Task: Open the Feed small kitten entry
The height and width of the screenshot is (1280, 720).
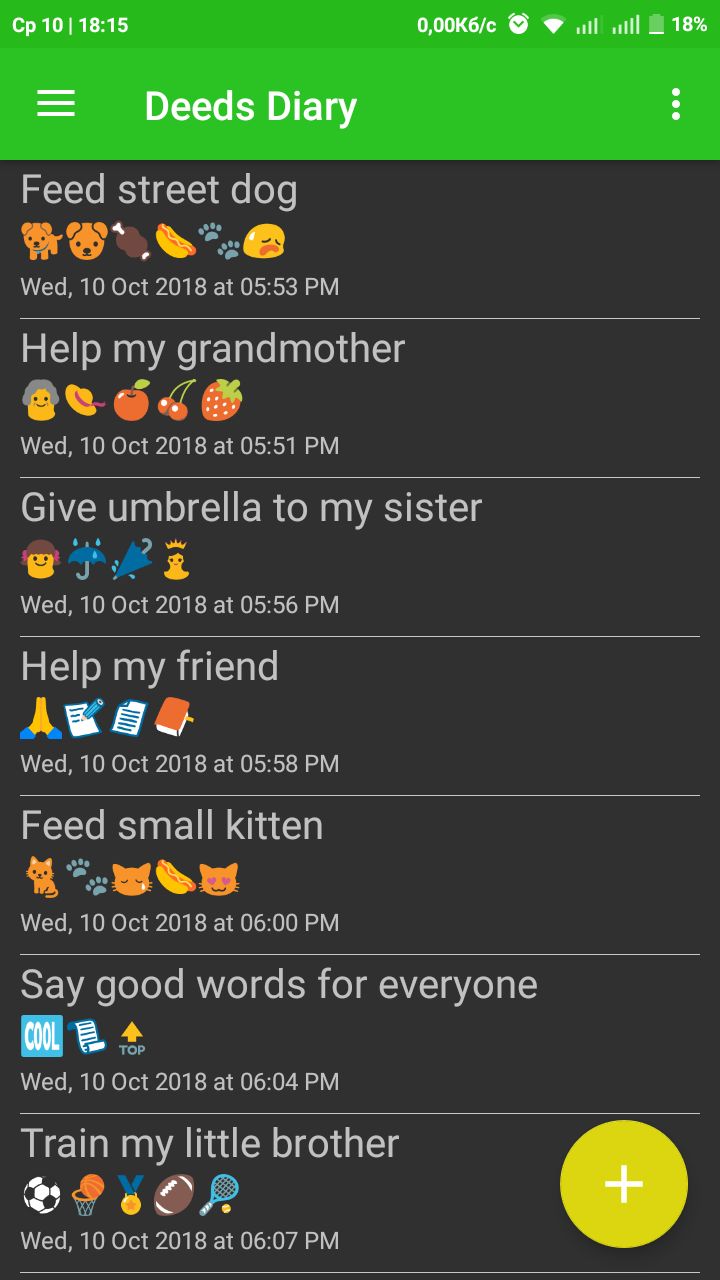Action: point(360,875)
